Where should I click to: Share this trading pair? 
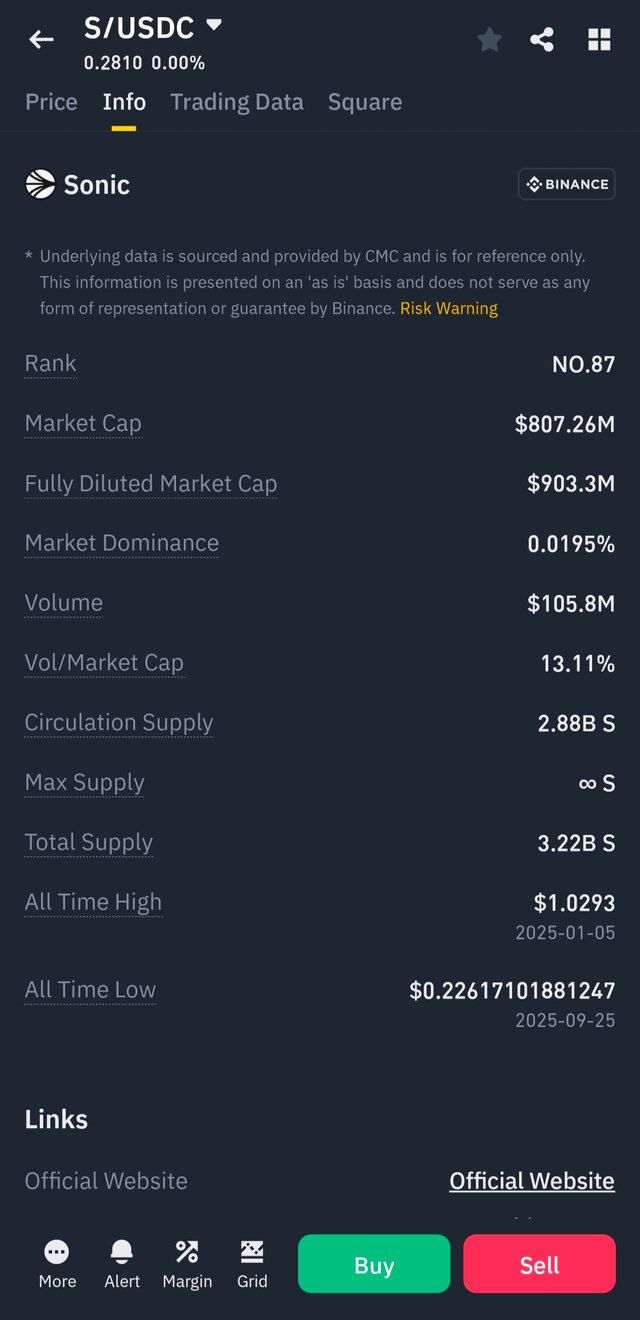542,40
